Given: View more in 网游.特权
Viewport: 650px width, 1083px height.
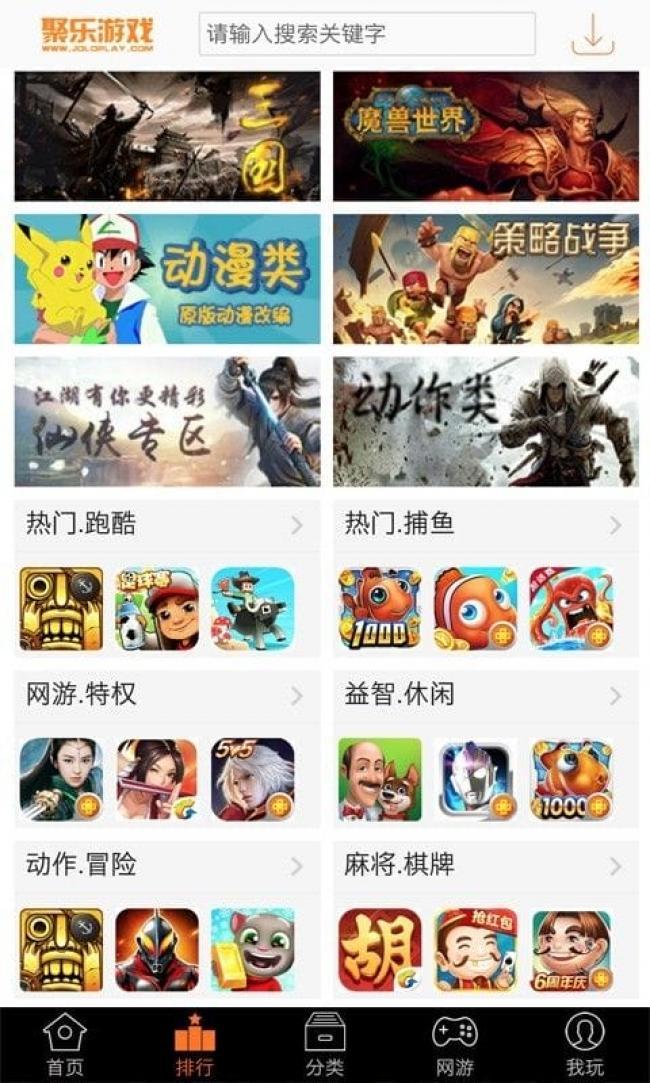Looking at the screenshot, I should [x=296, y=695].
